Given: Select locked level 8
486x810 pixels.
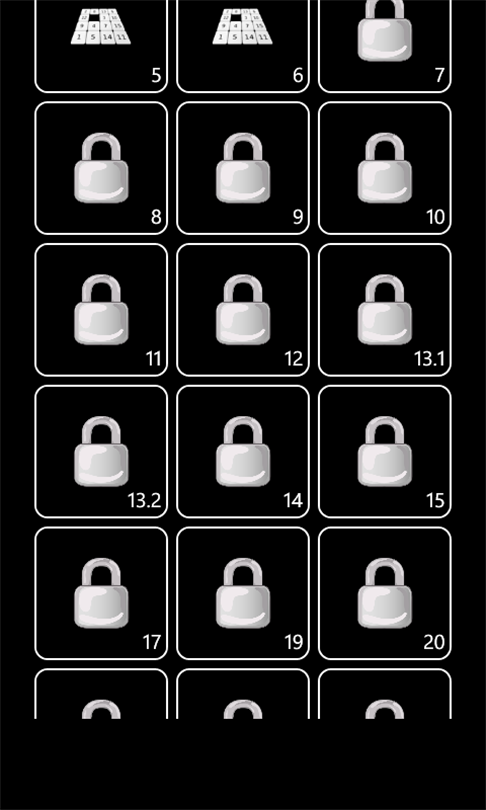Looking at the screenshot, I should (x=101, y=168).
